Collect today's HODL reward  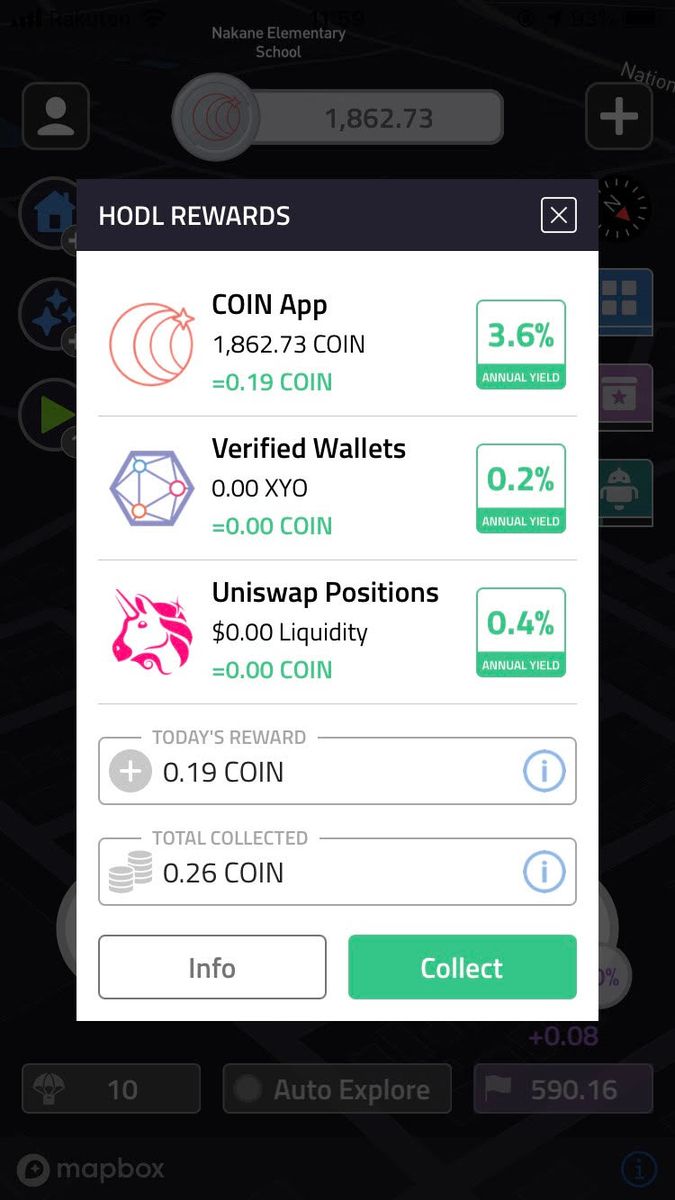tap(462, 967)
